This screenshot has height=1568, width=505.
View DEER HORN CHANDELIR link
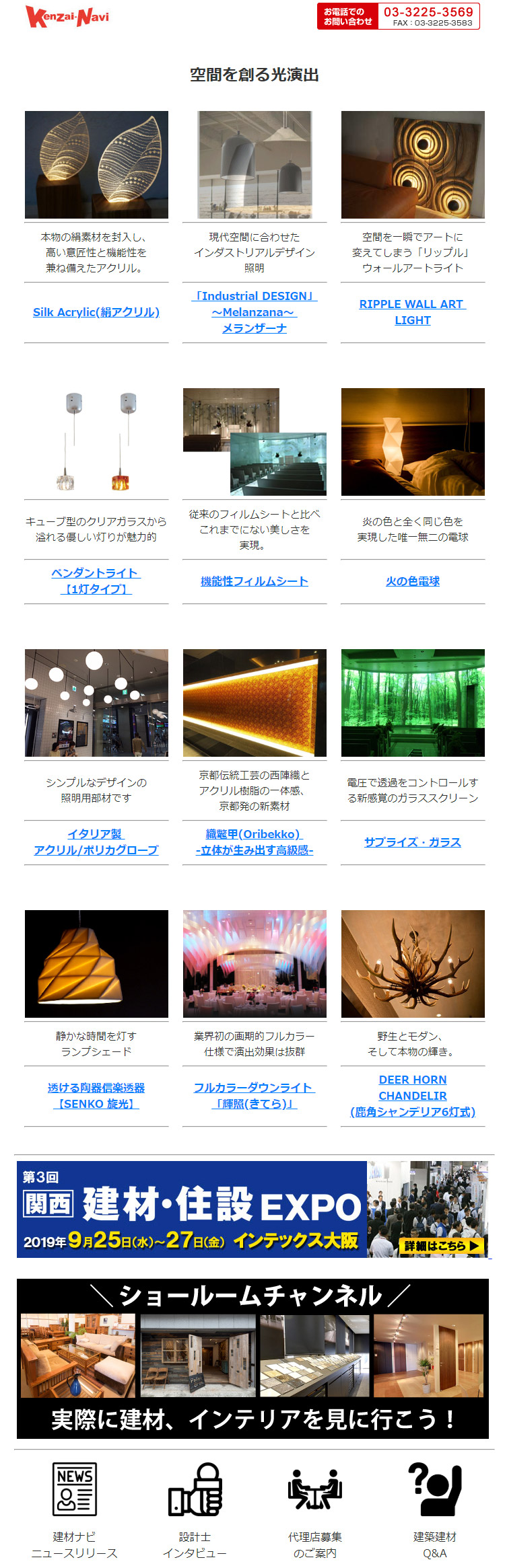(x=413, y=1096)
